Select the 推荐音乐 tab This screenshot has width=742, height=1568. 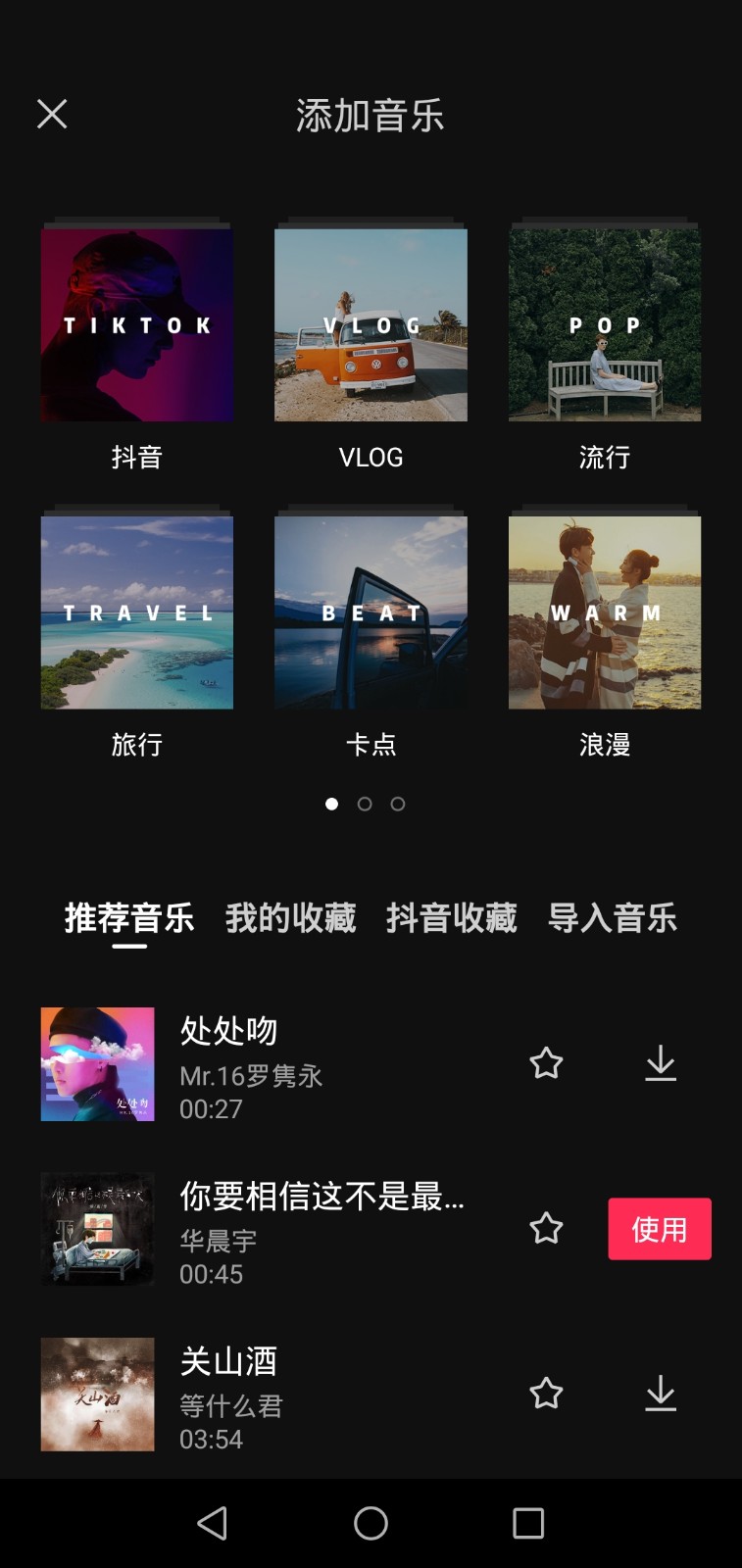pos(129,918)
